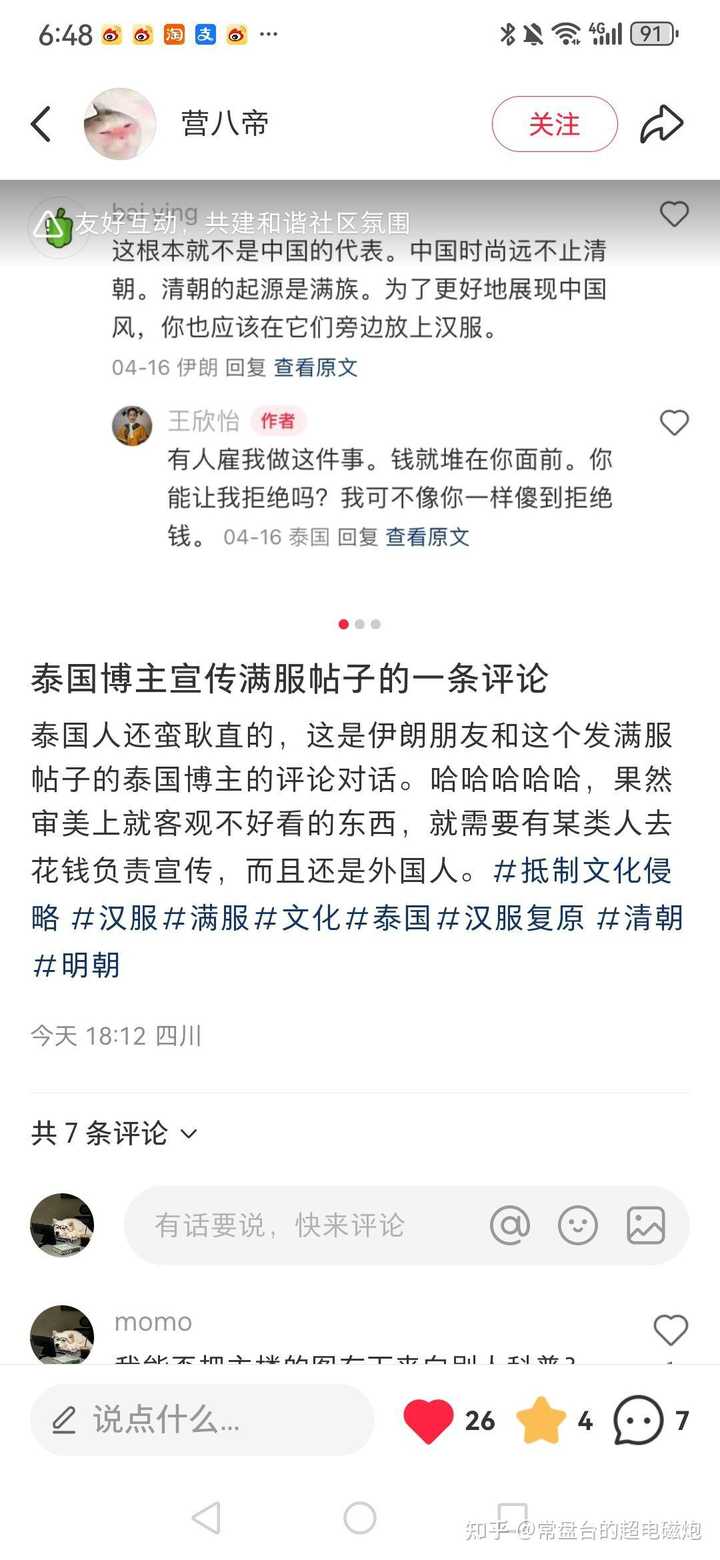Open the hashtag #汉服复原
720x1560 pixels.
tap(510, 917)
